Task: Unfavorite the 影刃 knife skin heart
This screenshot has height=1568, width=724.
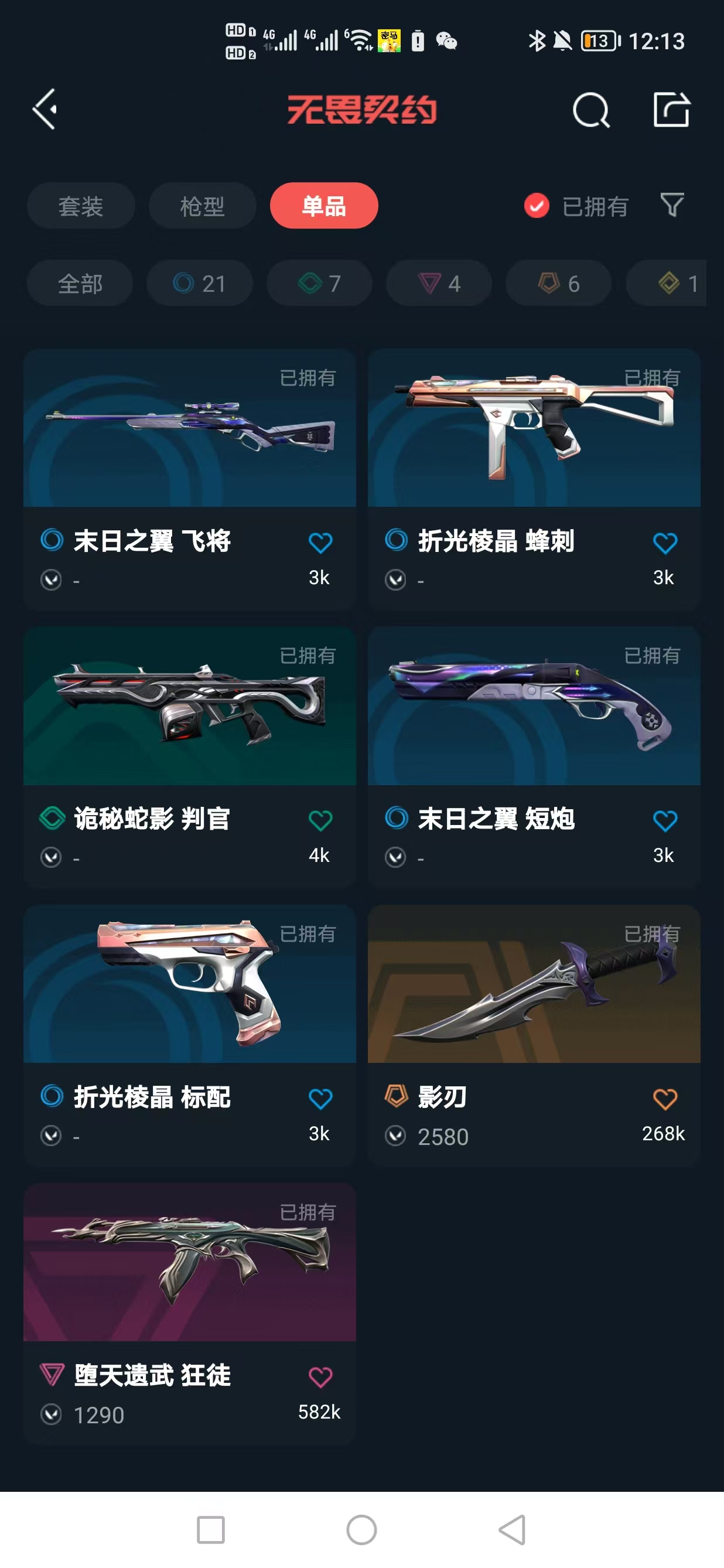Action: click(x=664, y=1097)
